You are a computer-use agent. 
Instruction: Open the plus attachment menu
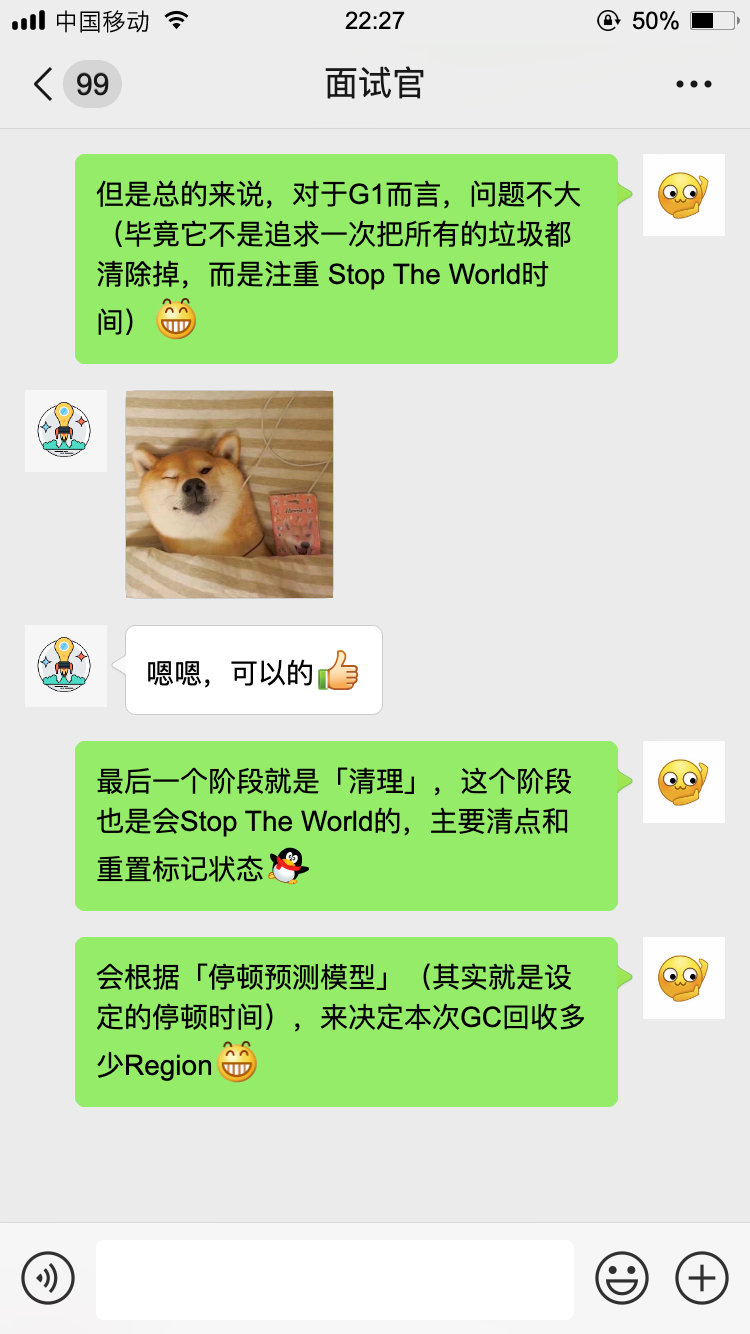[x=702, y=1278]
